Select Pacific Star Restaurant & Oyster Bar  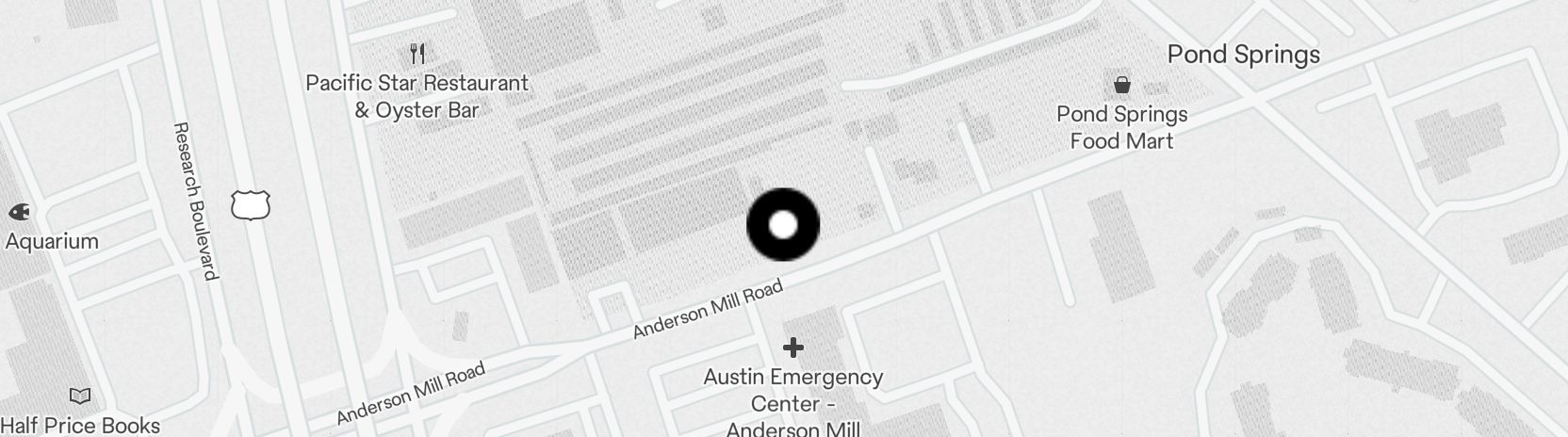417,54
